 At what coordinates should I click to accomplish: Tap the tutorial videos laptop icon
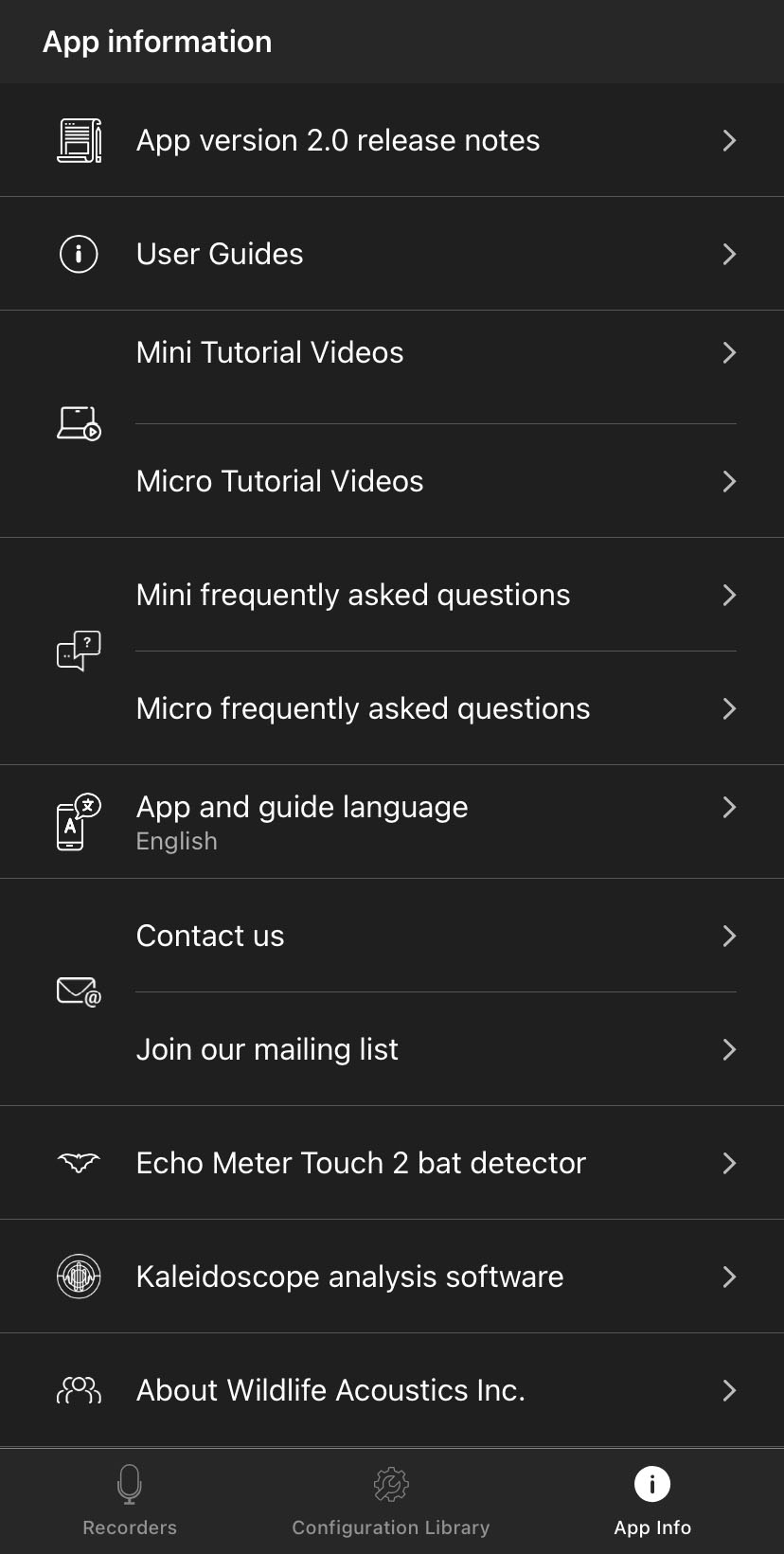(79, 423)
